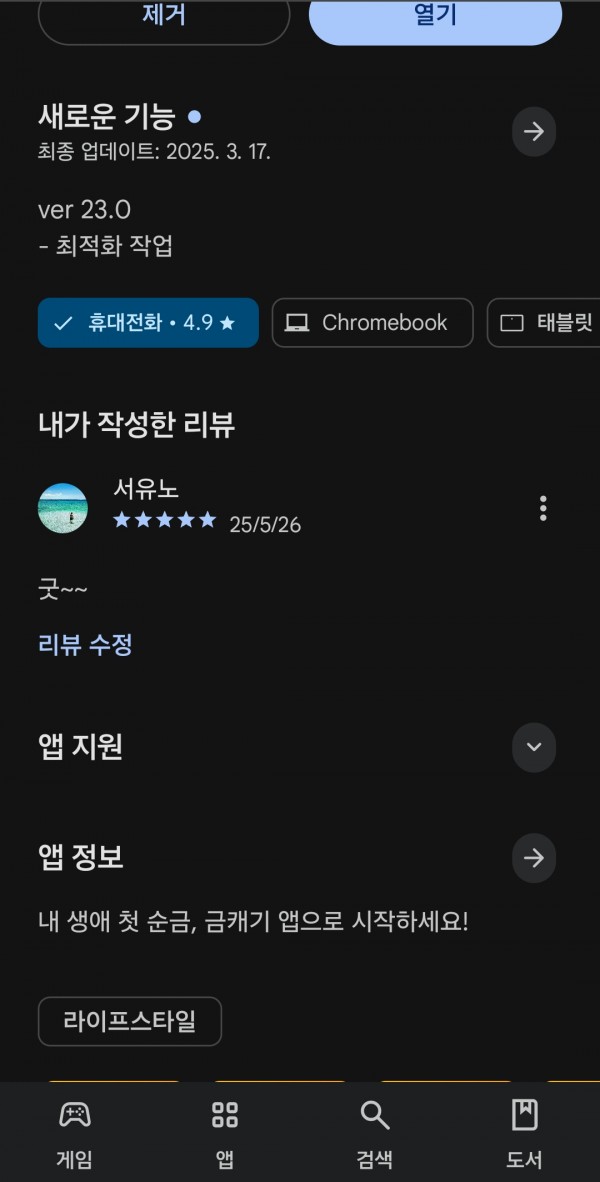The width and height of the screenshot is (600, 1182).
Task: Go to the 검색 tab
Action: [x=375, y=1133]
